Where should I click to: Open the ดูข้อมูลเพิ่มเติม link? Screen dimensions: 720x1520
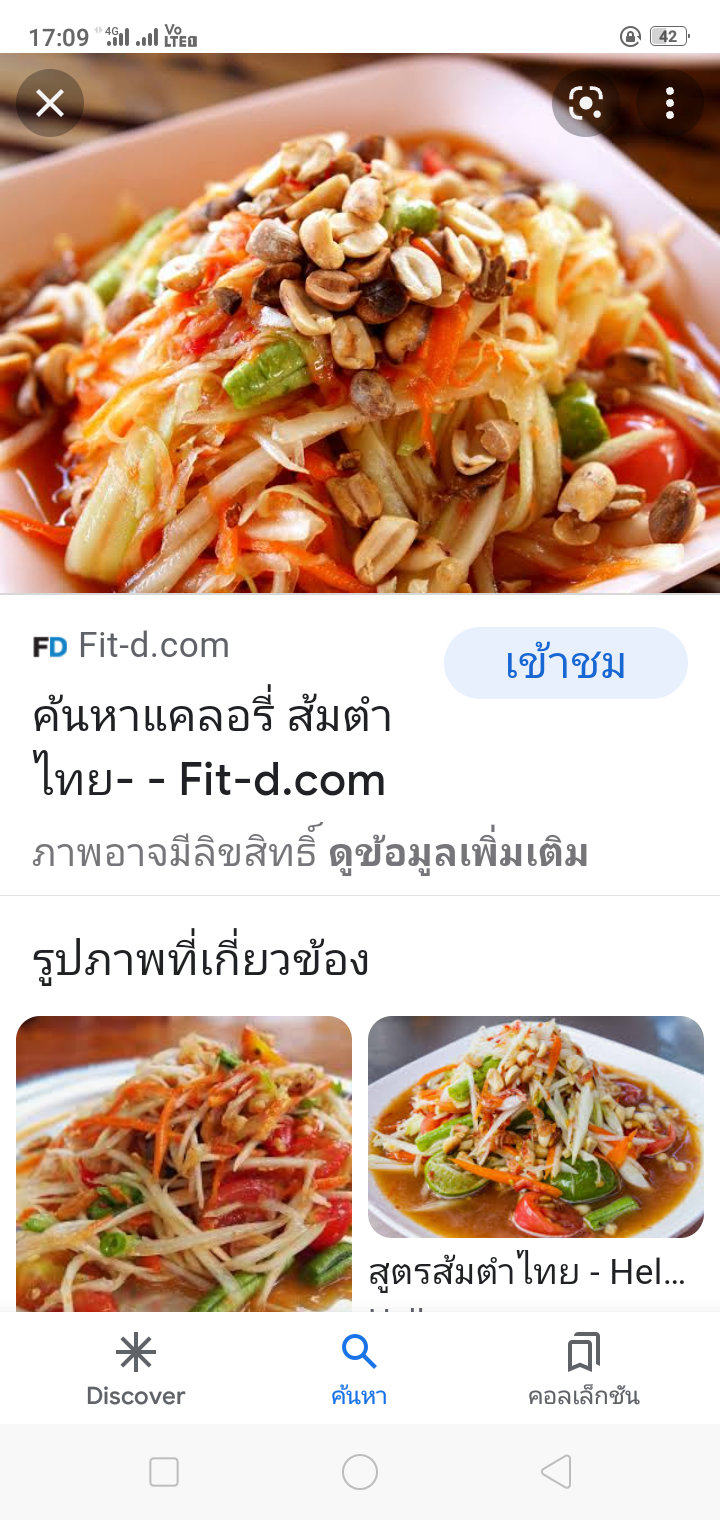pyautogui.click(x=458, y=854)
